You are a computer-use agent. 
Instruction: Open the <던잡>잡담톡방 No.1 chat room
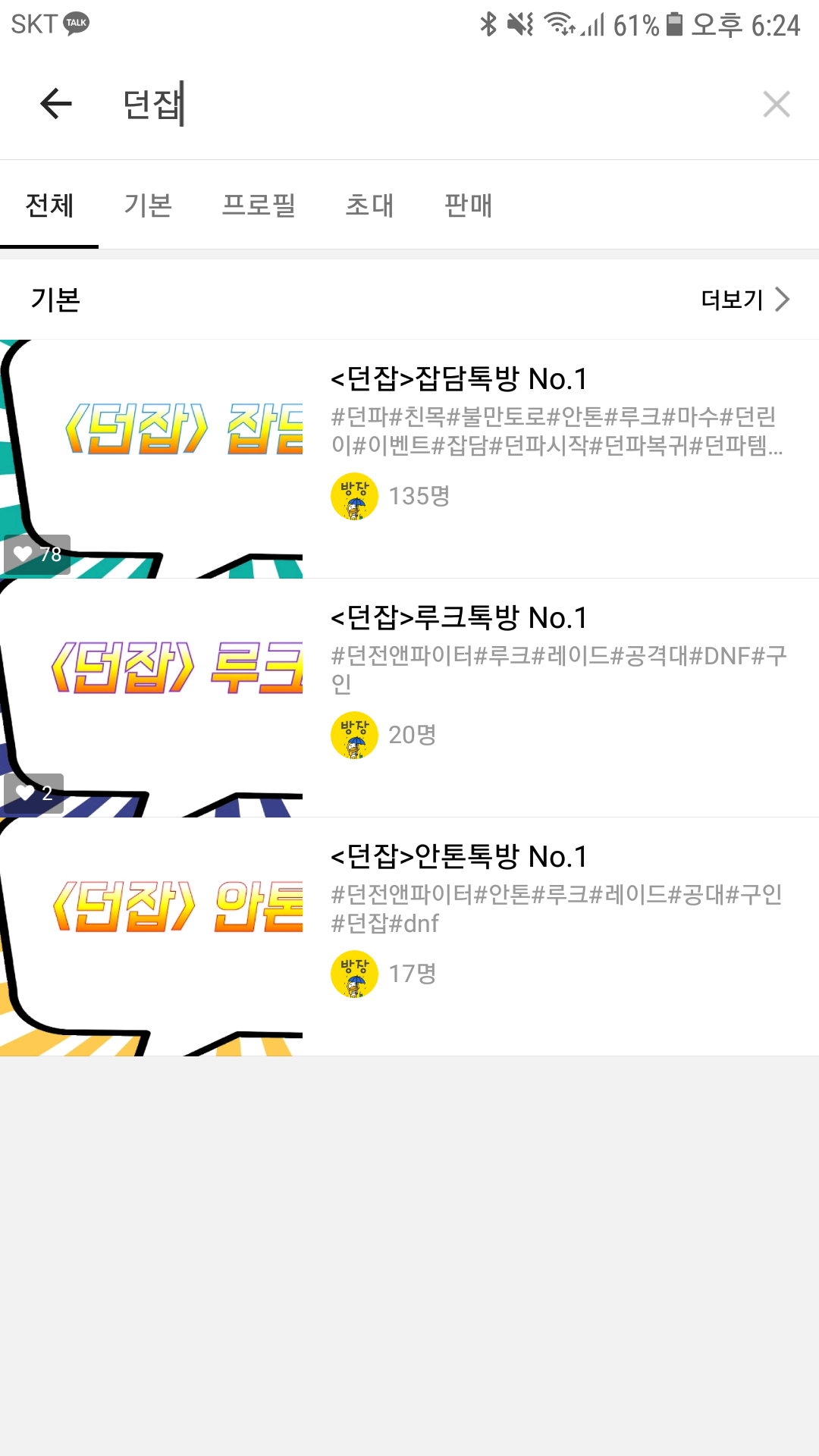(460, 379)
